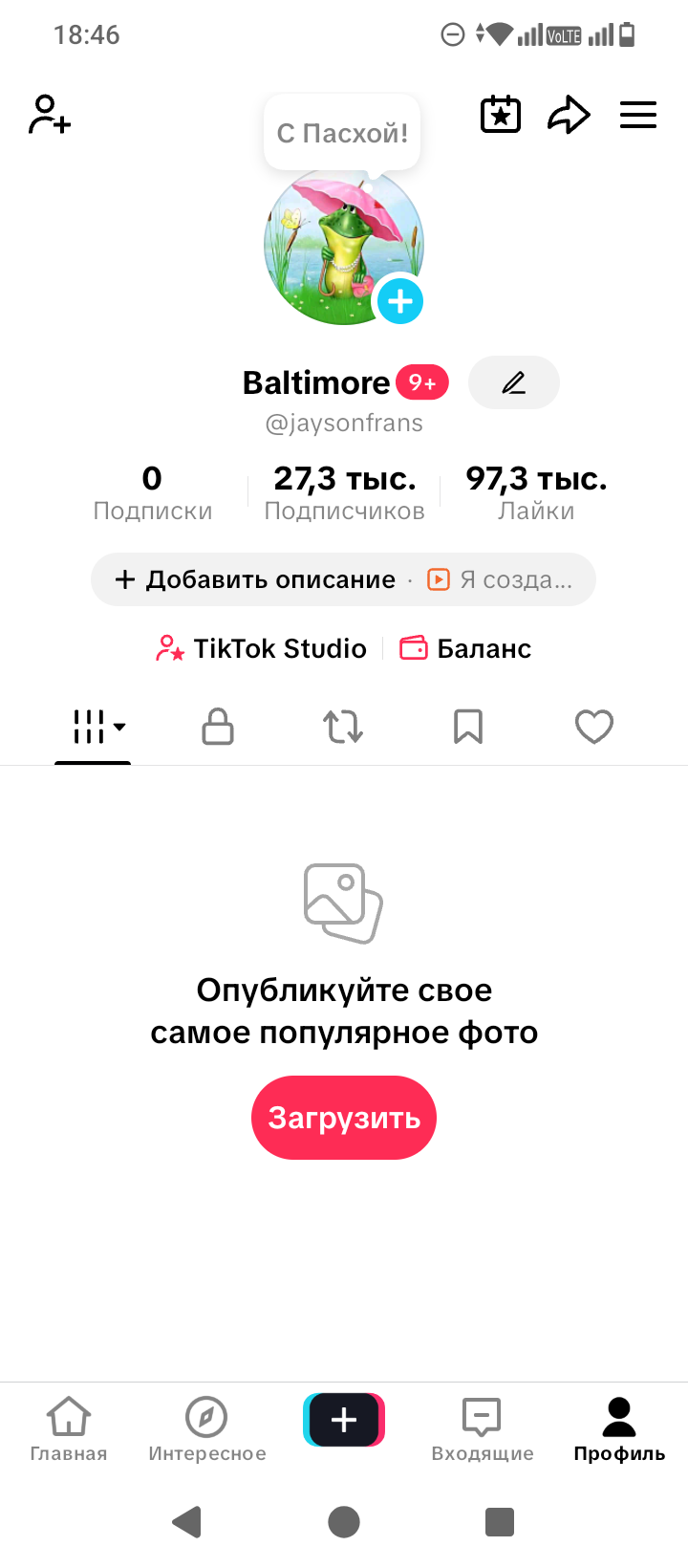Switch to the liked videos heart tab
Image resolution: width=688 pixels, height=1568 pixels.
click(x=593, y=727)
